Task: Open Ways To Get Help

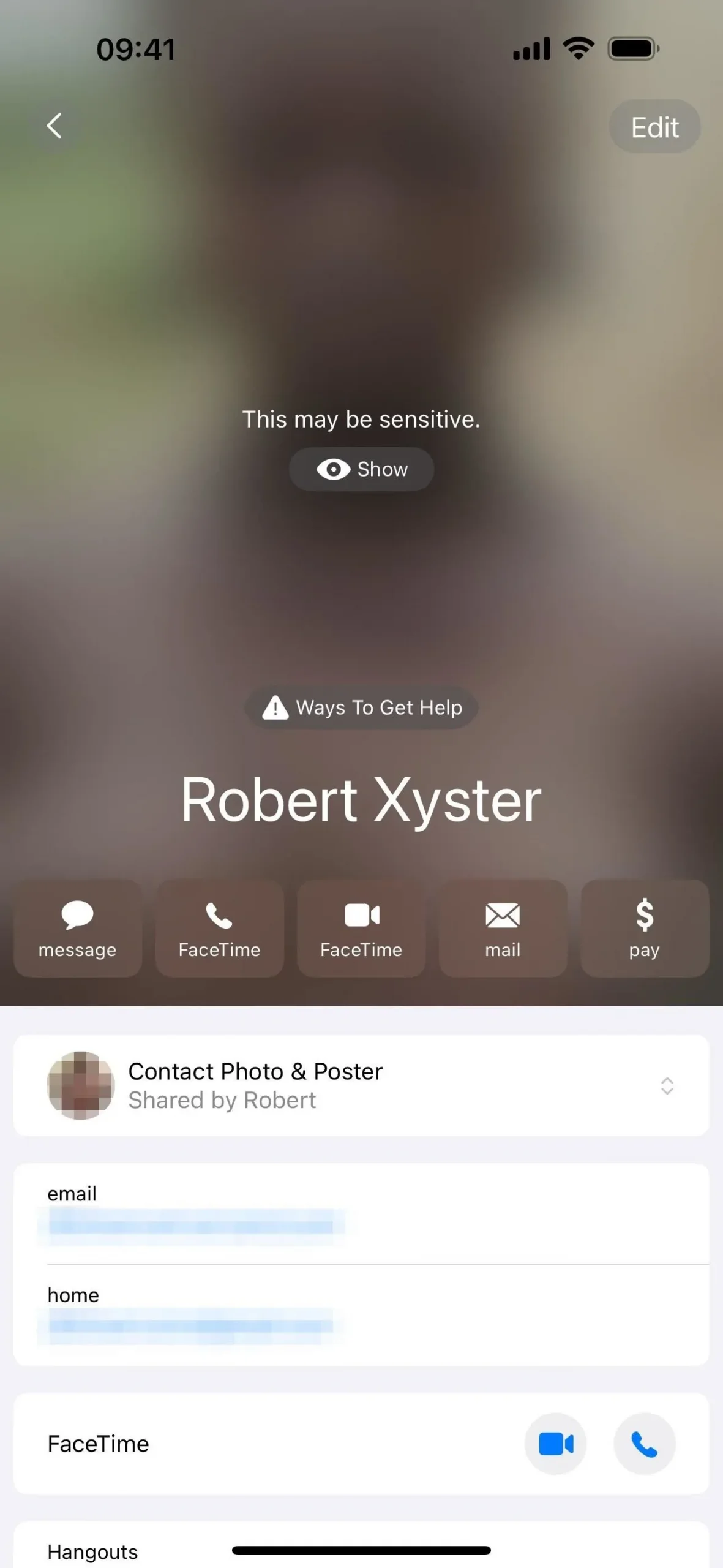Action: coord(361,708)
